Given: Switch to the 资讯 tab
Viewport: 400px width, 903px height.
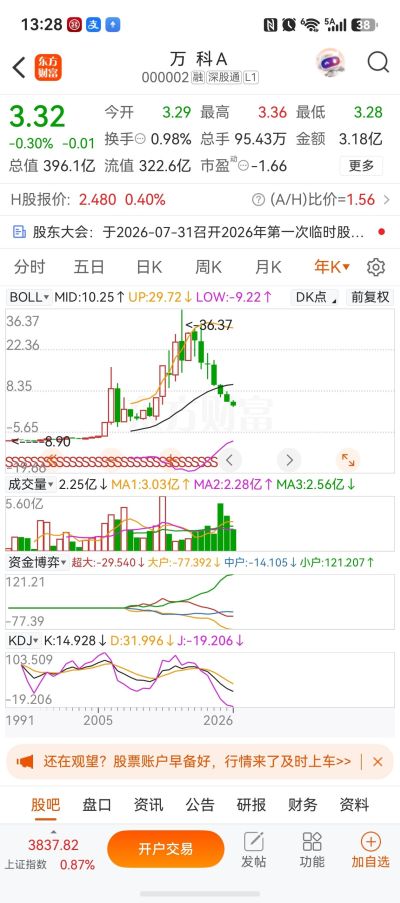Looking at the screenshot, I should (x=148, y=805).
